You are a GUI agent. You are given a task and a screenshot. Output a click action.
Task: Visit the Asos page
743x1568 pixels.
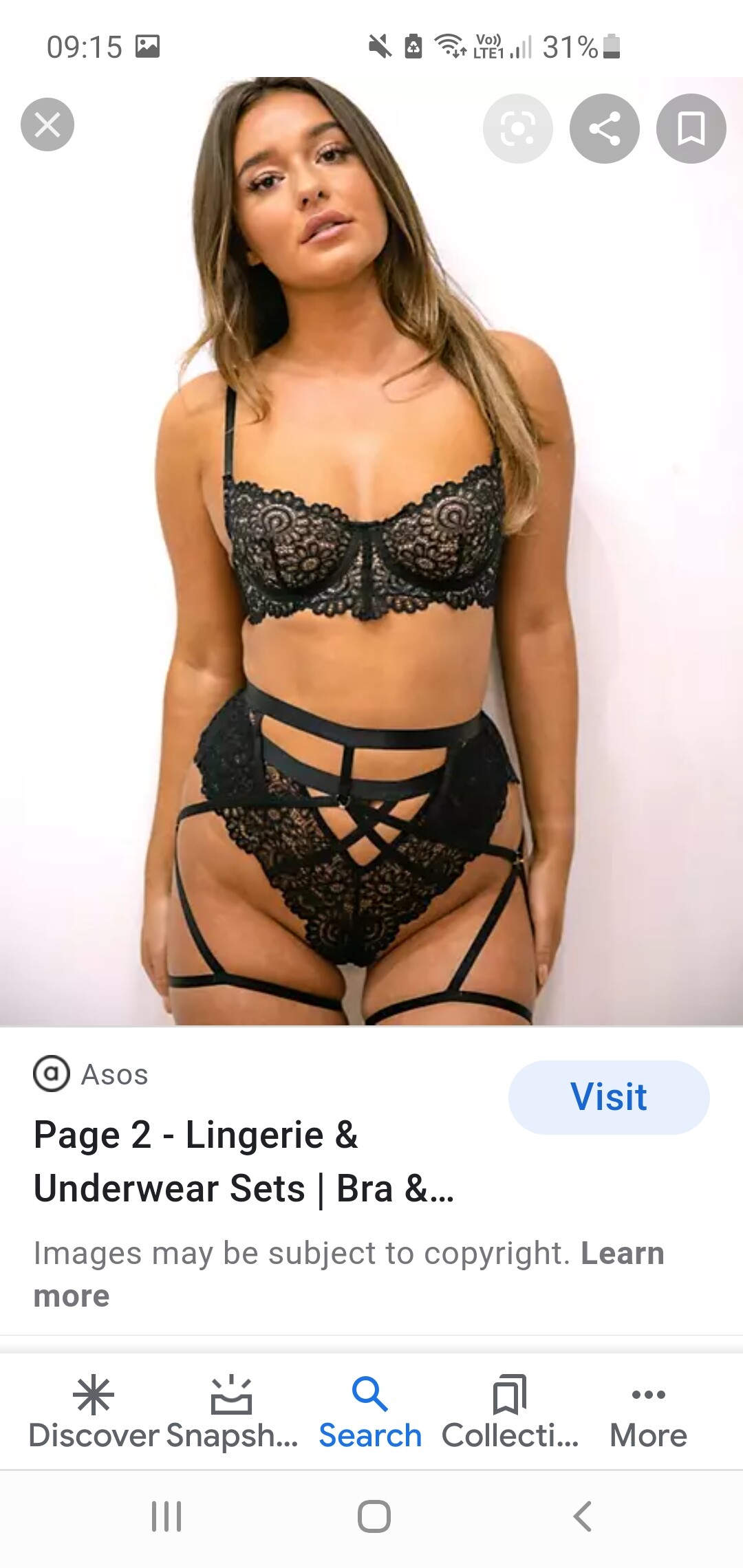coord(608,1097)
